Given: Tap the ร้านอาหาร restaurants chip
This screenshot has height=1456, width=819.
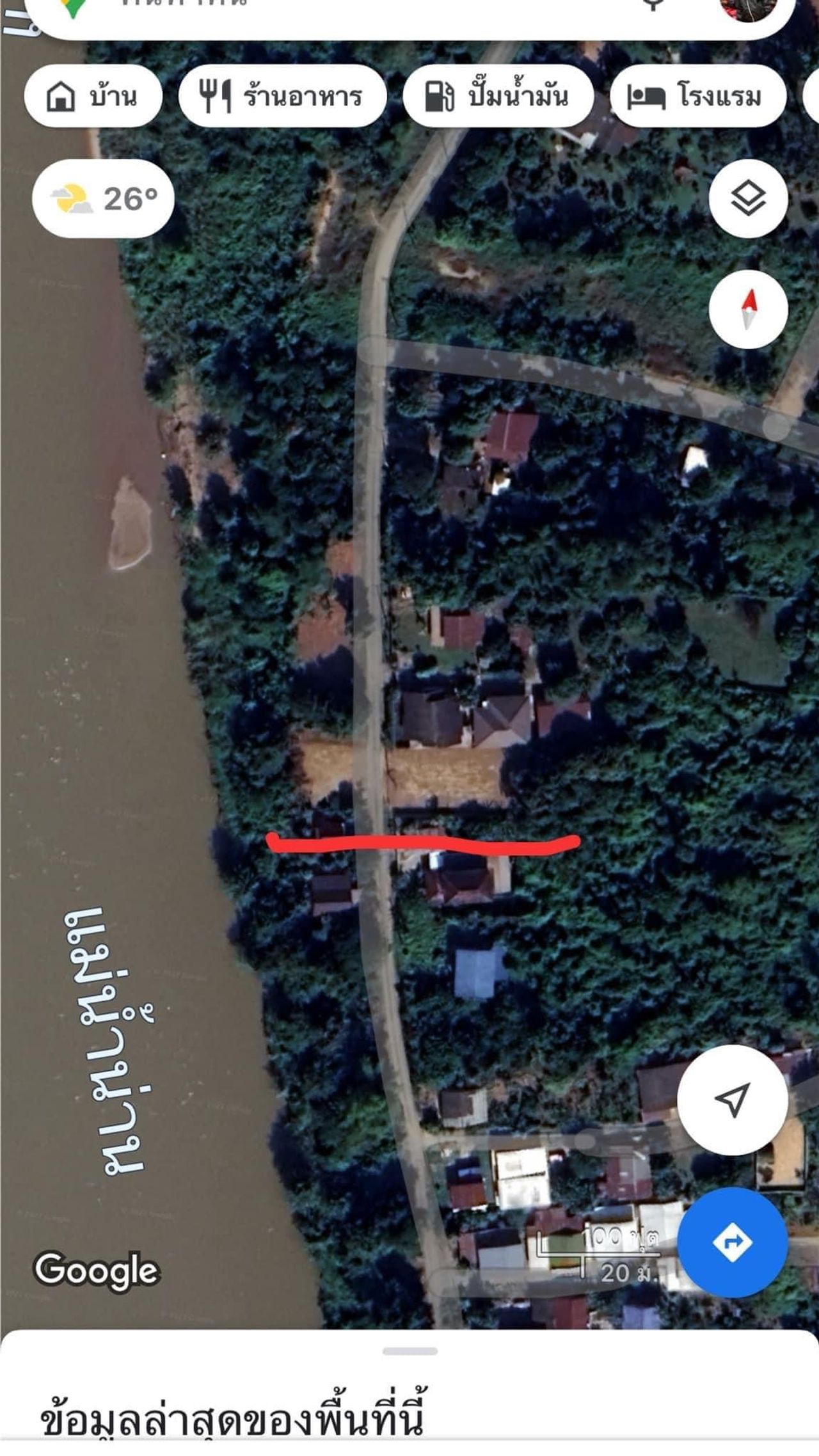Looking at the screenshot, I should [x=282, y=97].
